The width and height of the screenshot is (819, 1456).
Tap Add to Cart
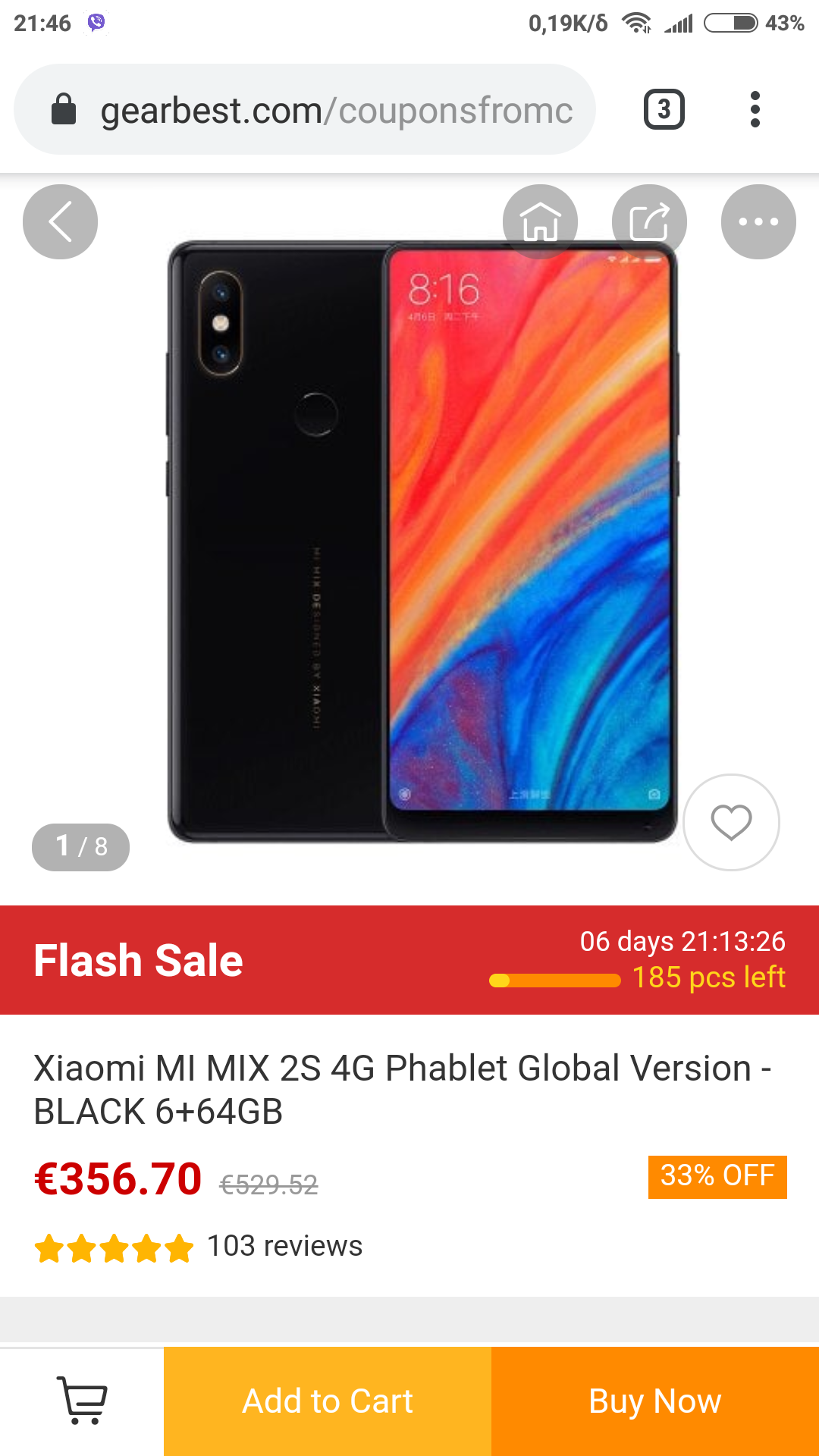pos(328,1401)
